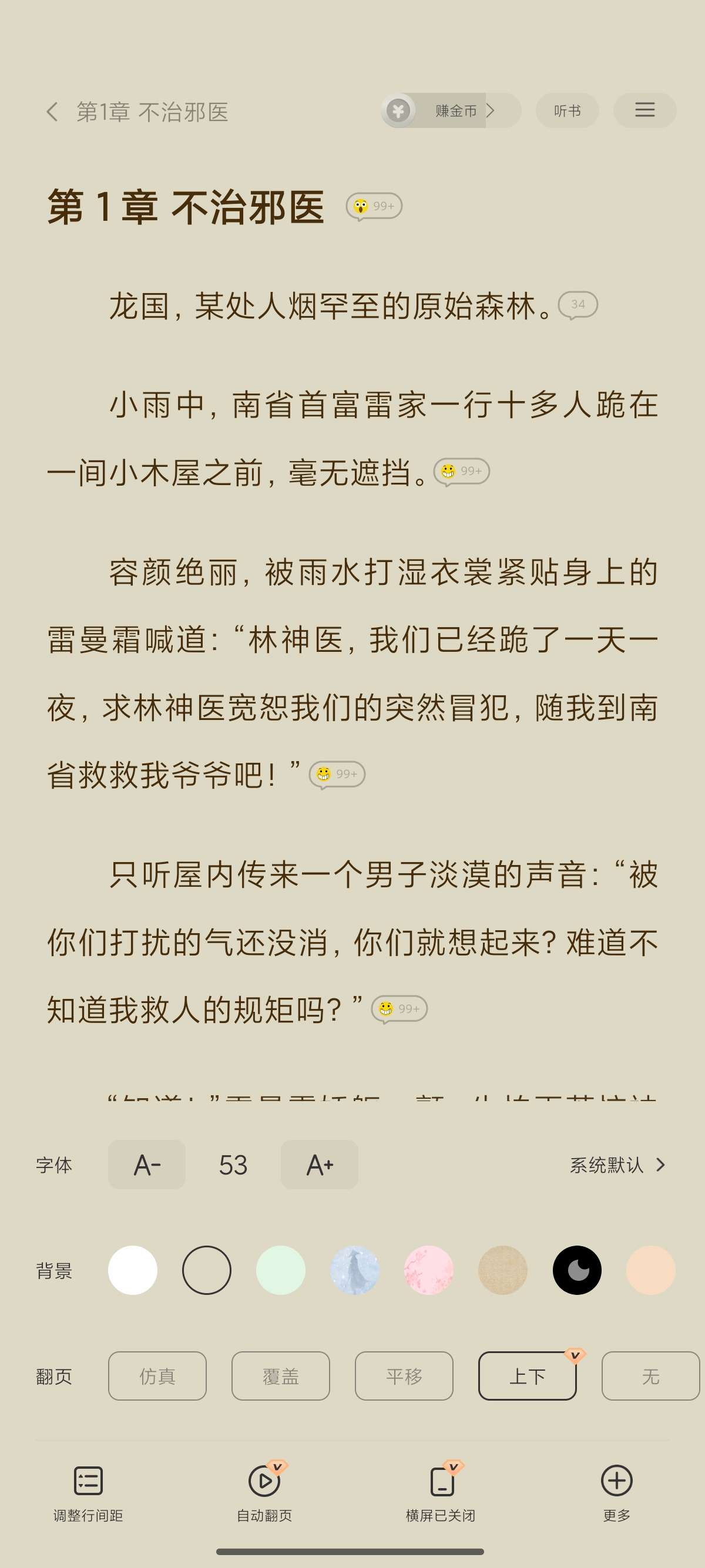Image resolution: width=705 pixels, height=1568 pixels.
Task: Switch to black night mode background
Action: pos(576,1270)
